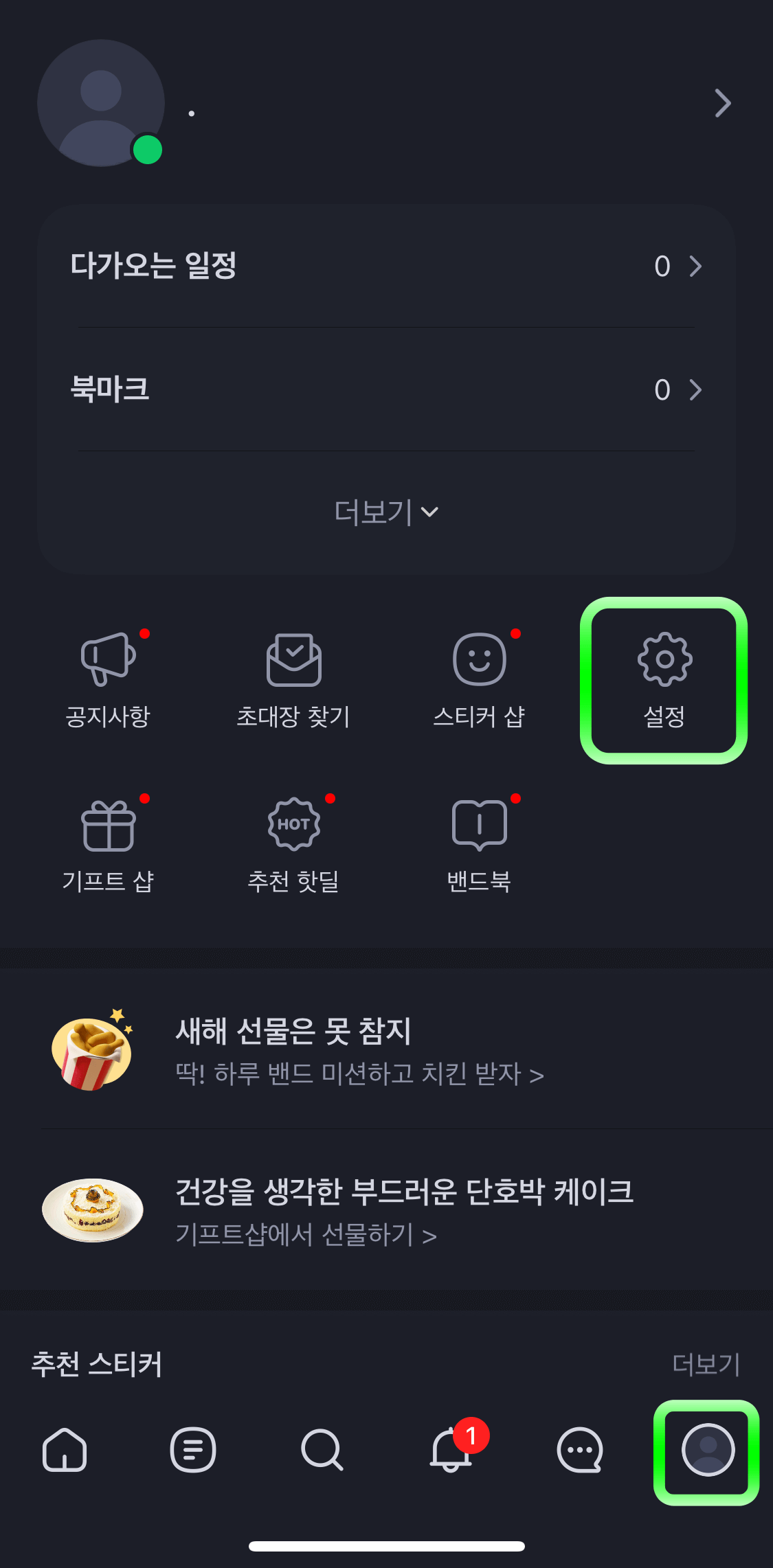Viewport: 773px width, 1568px height.
Task: Select the home icon in bottom bar
Action: coord(64,1451)
